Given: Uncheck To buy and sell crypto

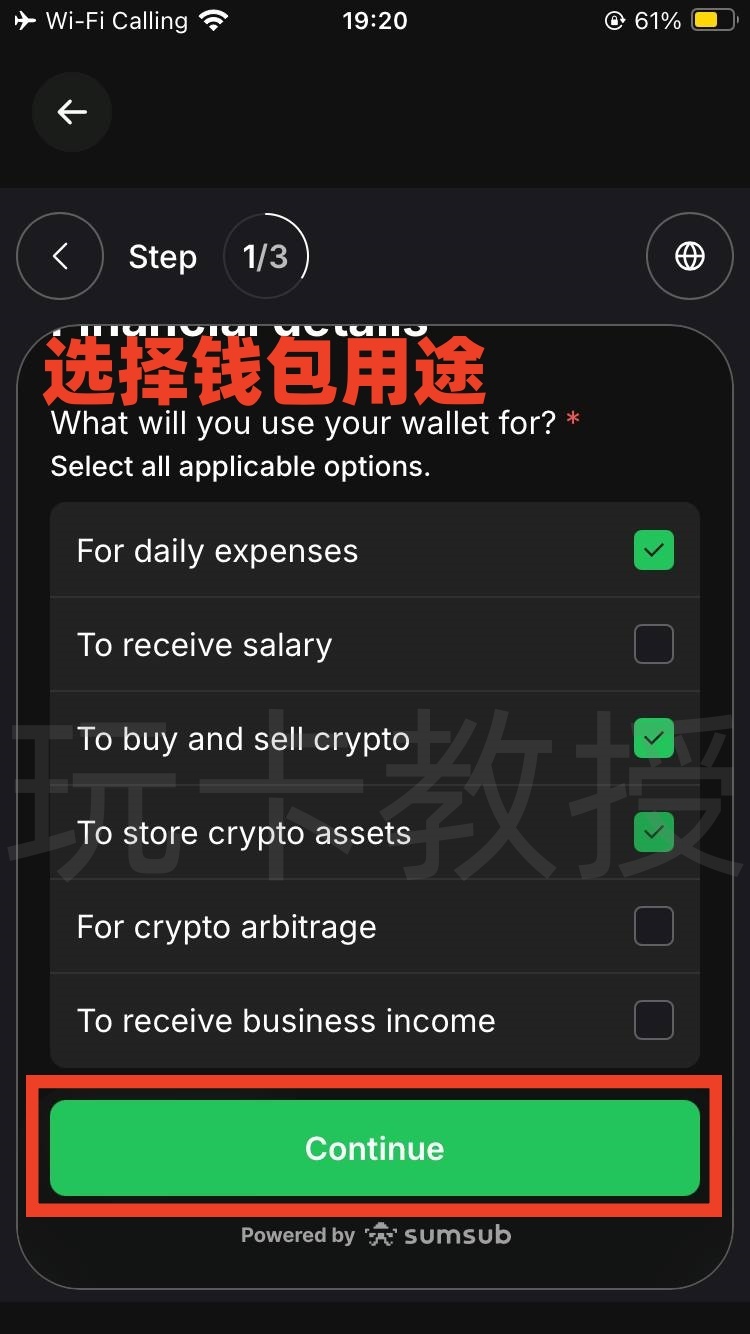Looking at the screenshot, I should [x=653, y=738].
